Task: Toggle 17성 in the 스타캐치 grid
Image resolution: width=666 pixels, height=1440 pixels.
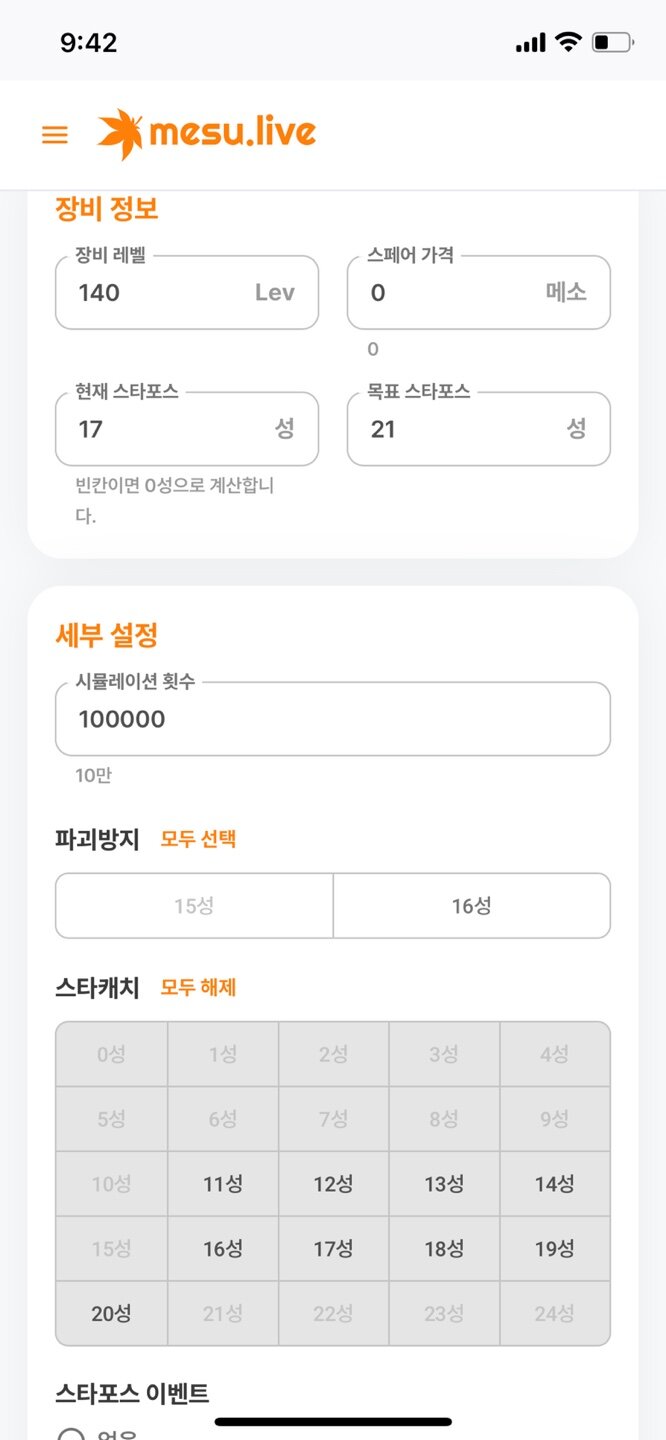Action: tap(333, 1249)
